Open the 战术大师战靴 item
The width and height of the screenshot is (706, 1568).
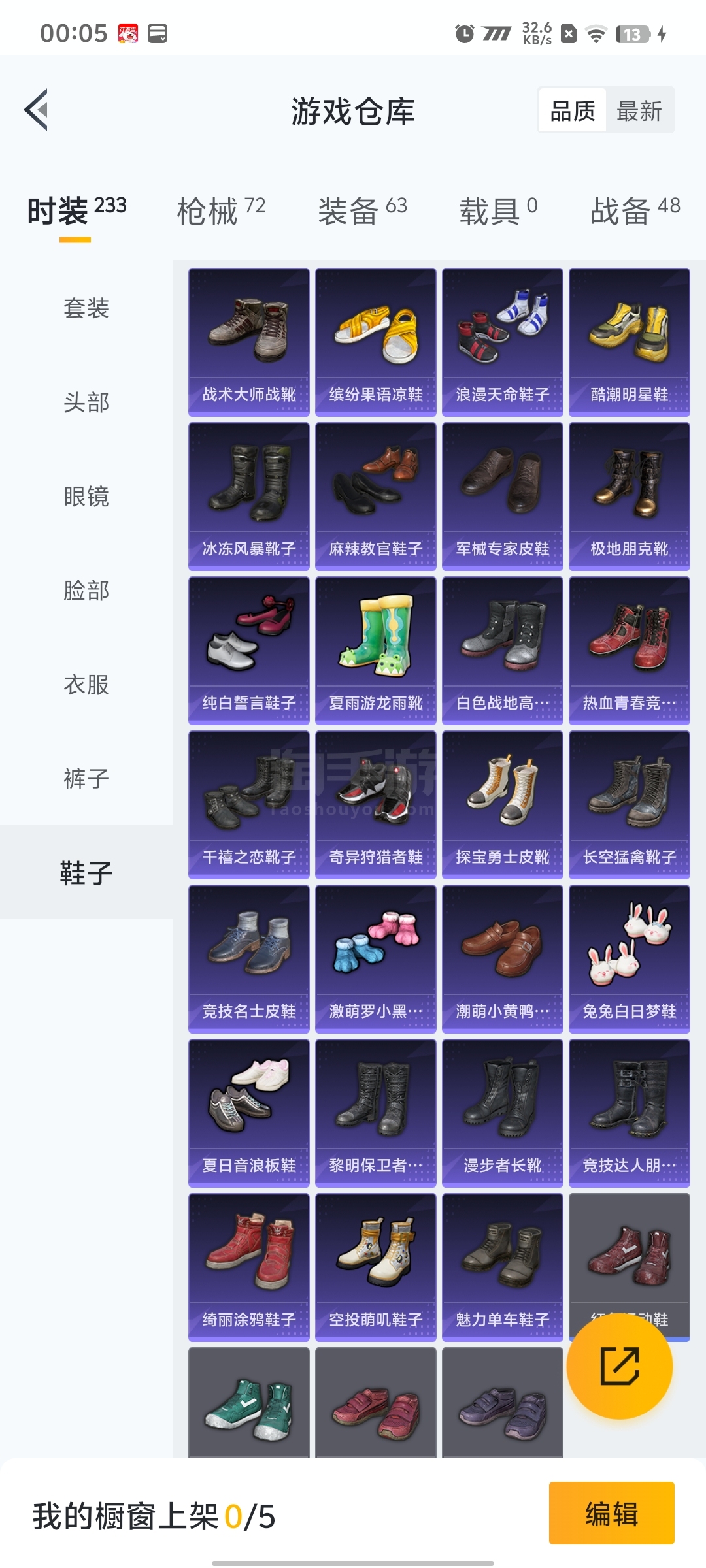249,342
